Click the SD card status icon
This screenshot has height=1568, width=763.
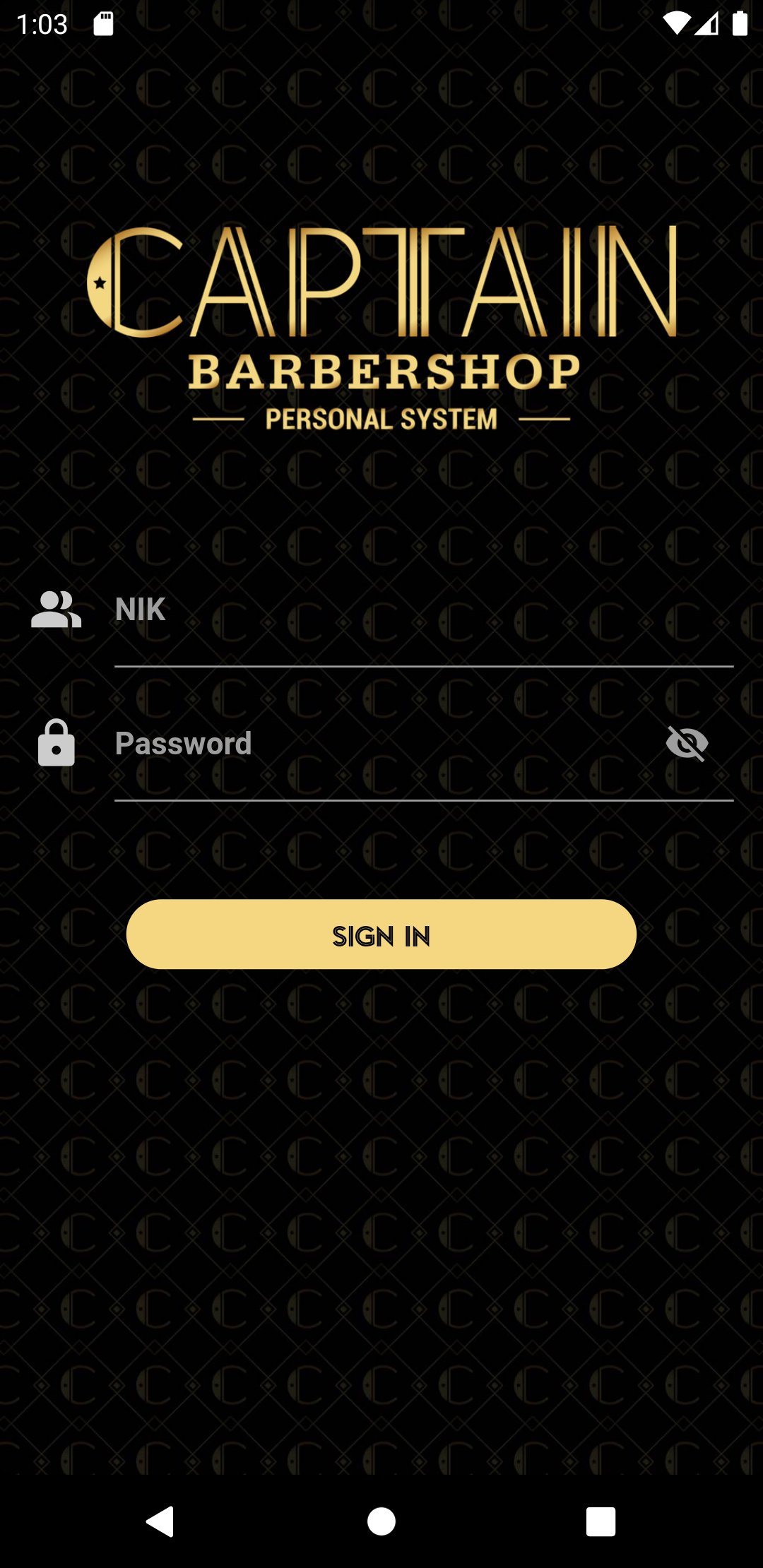pos(103,23)
